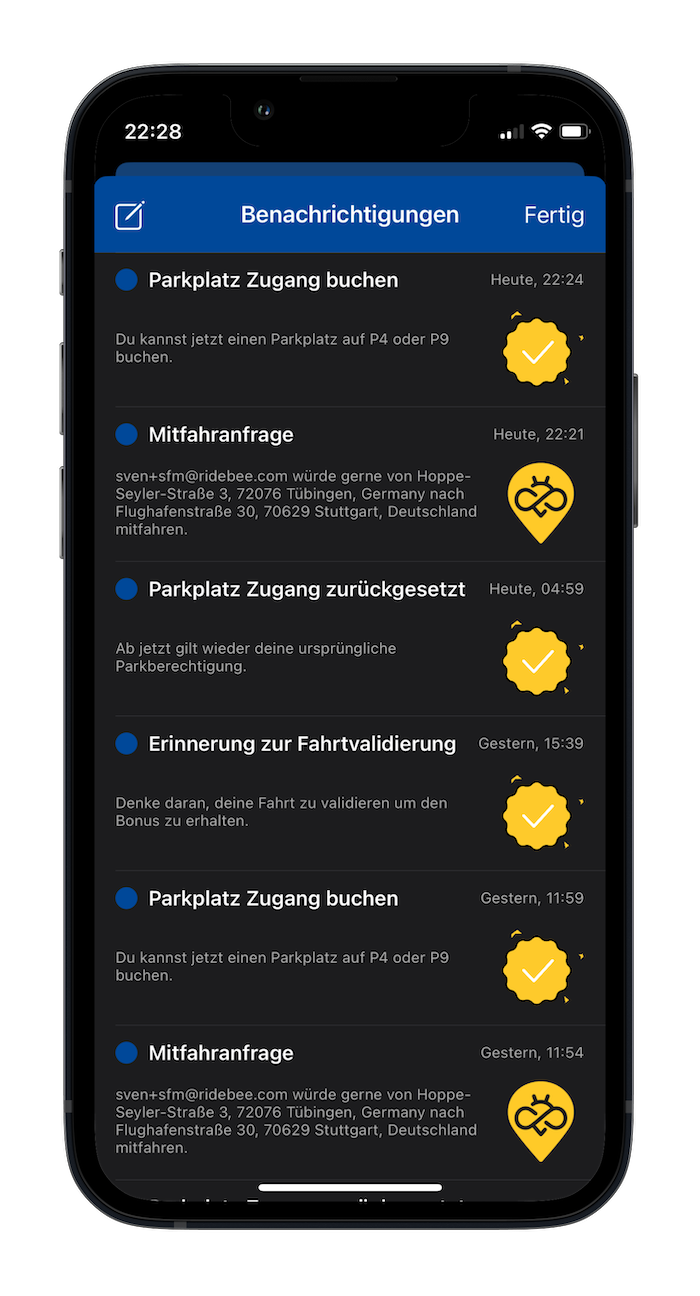Screen dimensions: 700x1296
Task: Tap the edit icon in the header
Action: pos(130,215)
